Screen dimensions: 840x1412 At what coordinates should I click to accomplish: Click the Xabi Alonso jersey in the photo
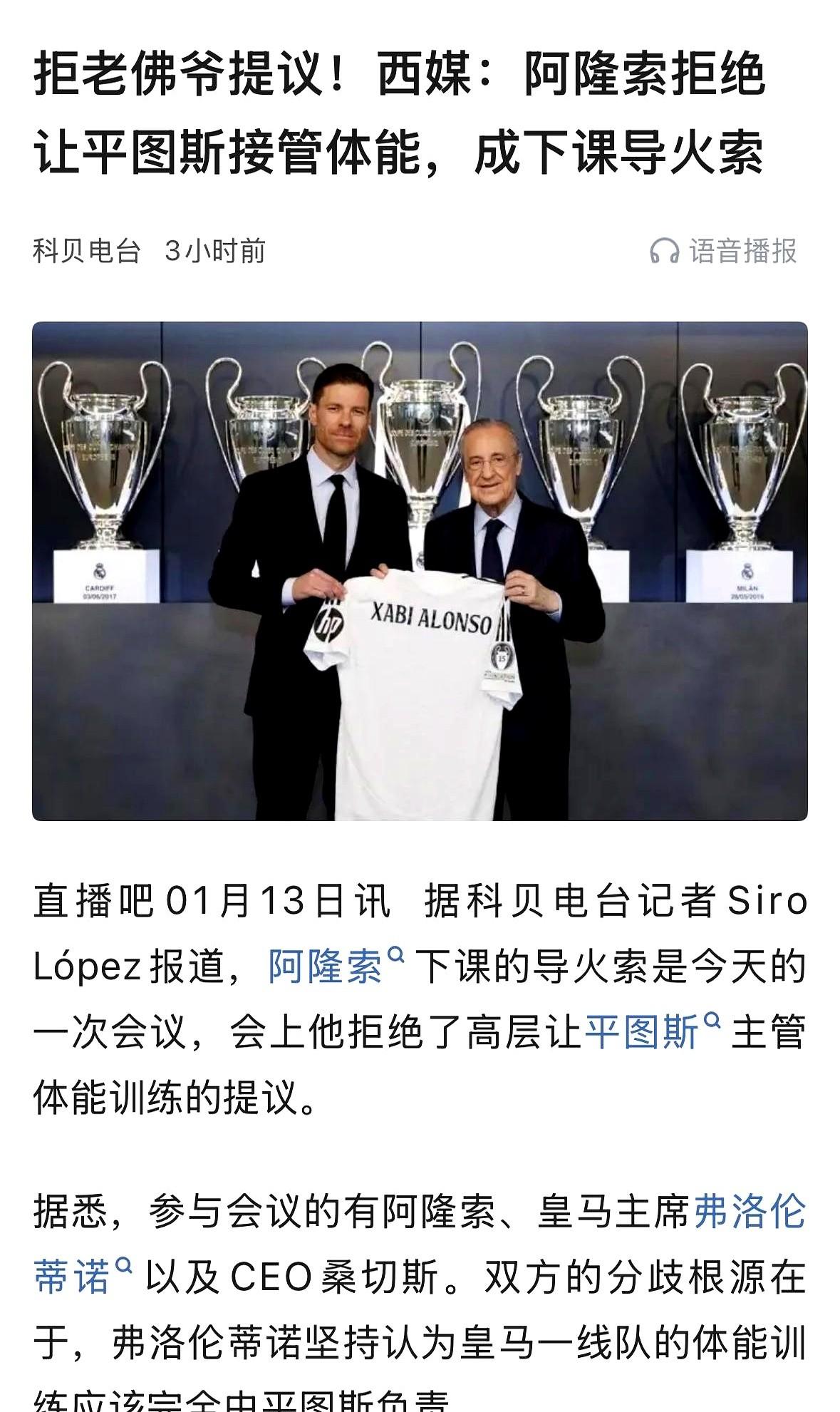pyautogui.click(x=420, y=684)
